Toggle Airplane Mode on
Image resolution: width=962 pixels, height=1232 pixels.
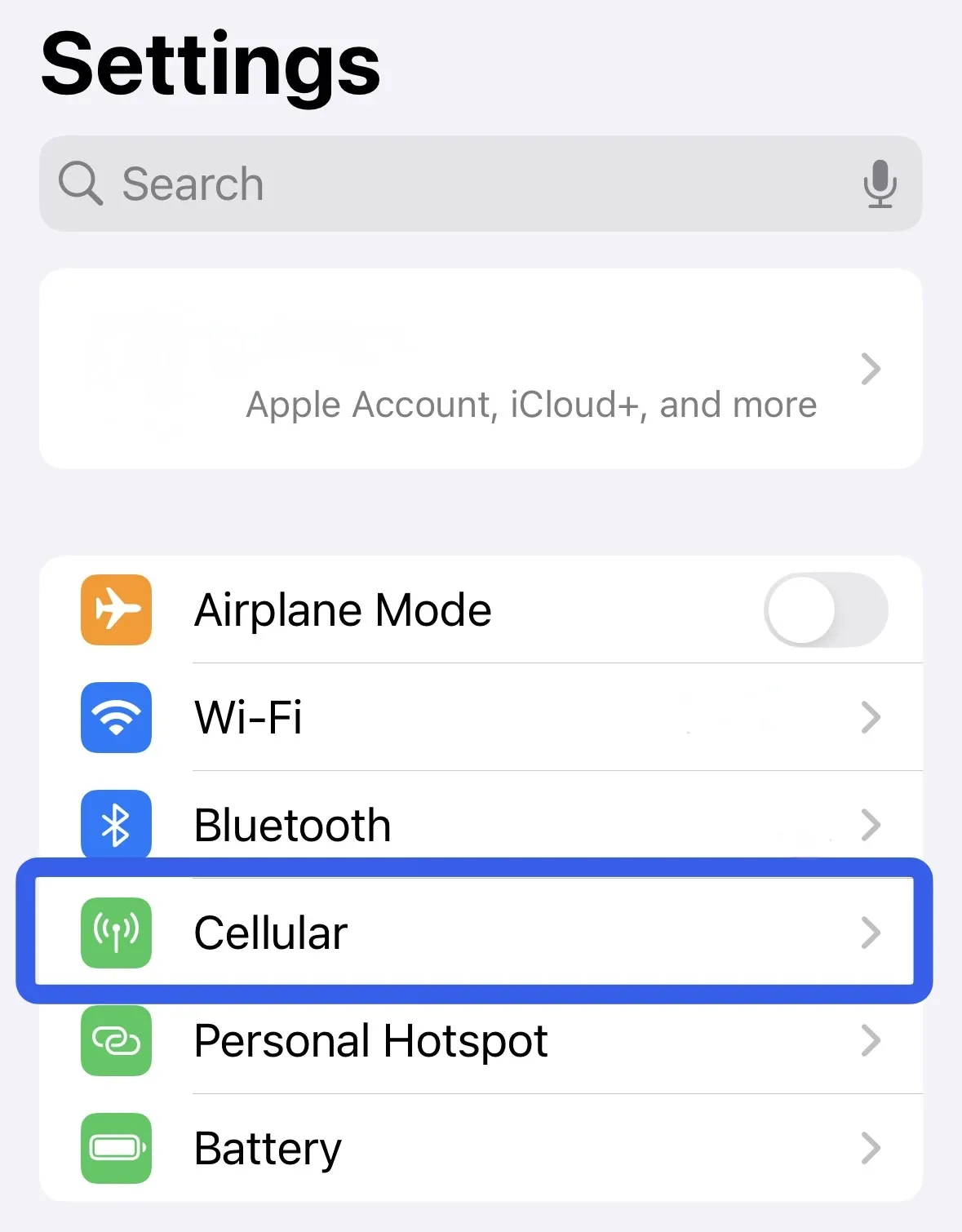(x=825, y=610)
